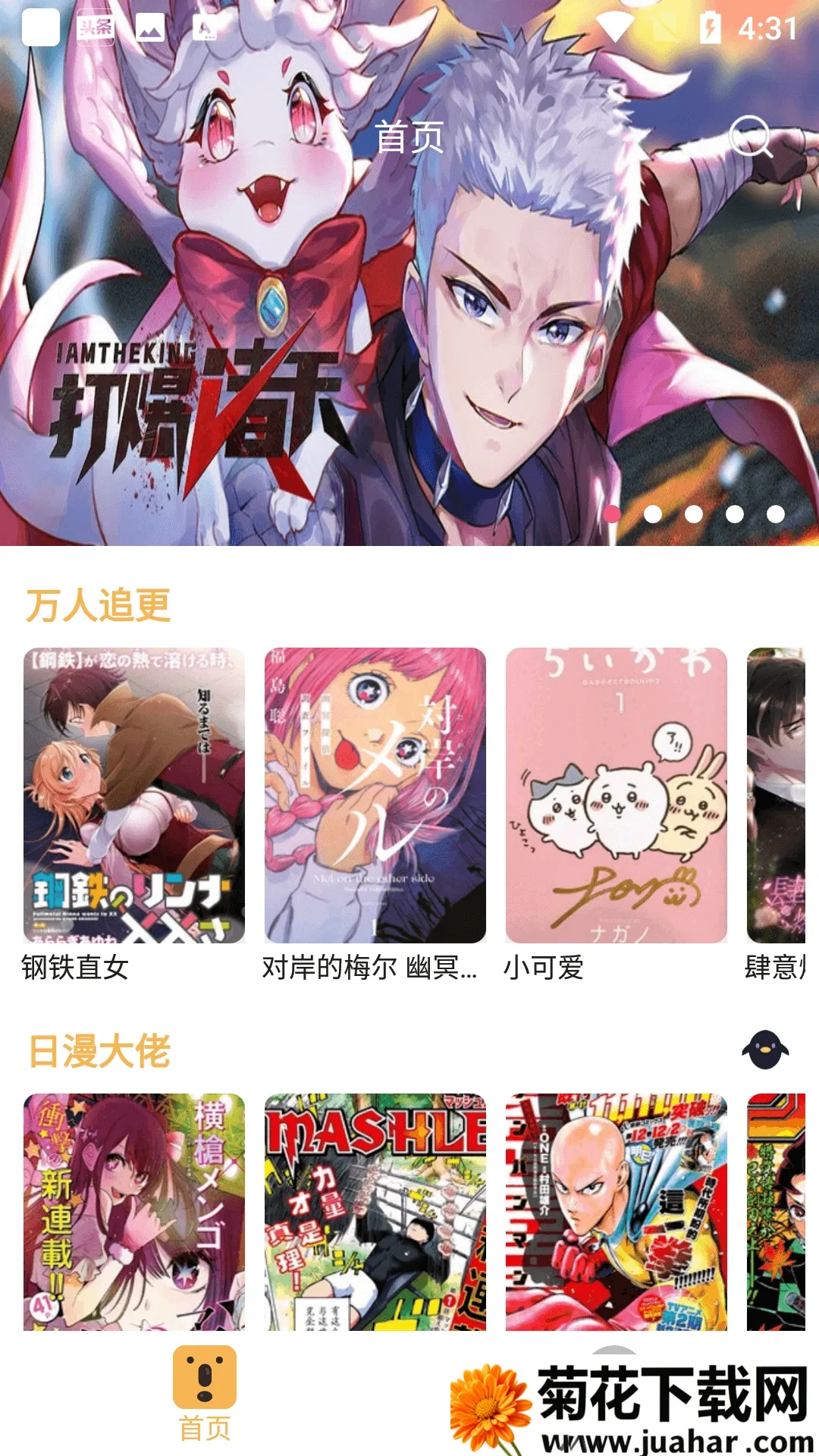Screen dimensions: 819x1456
Task: Open the 打爆诸天 featured banner
Action: pyautogui.click(x=409, y=341)
